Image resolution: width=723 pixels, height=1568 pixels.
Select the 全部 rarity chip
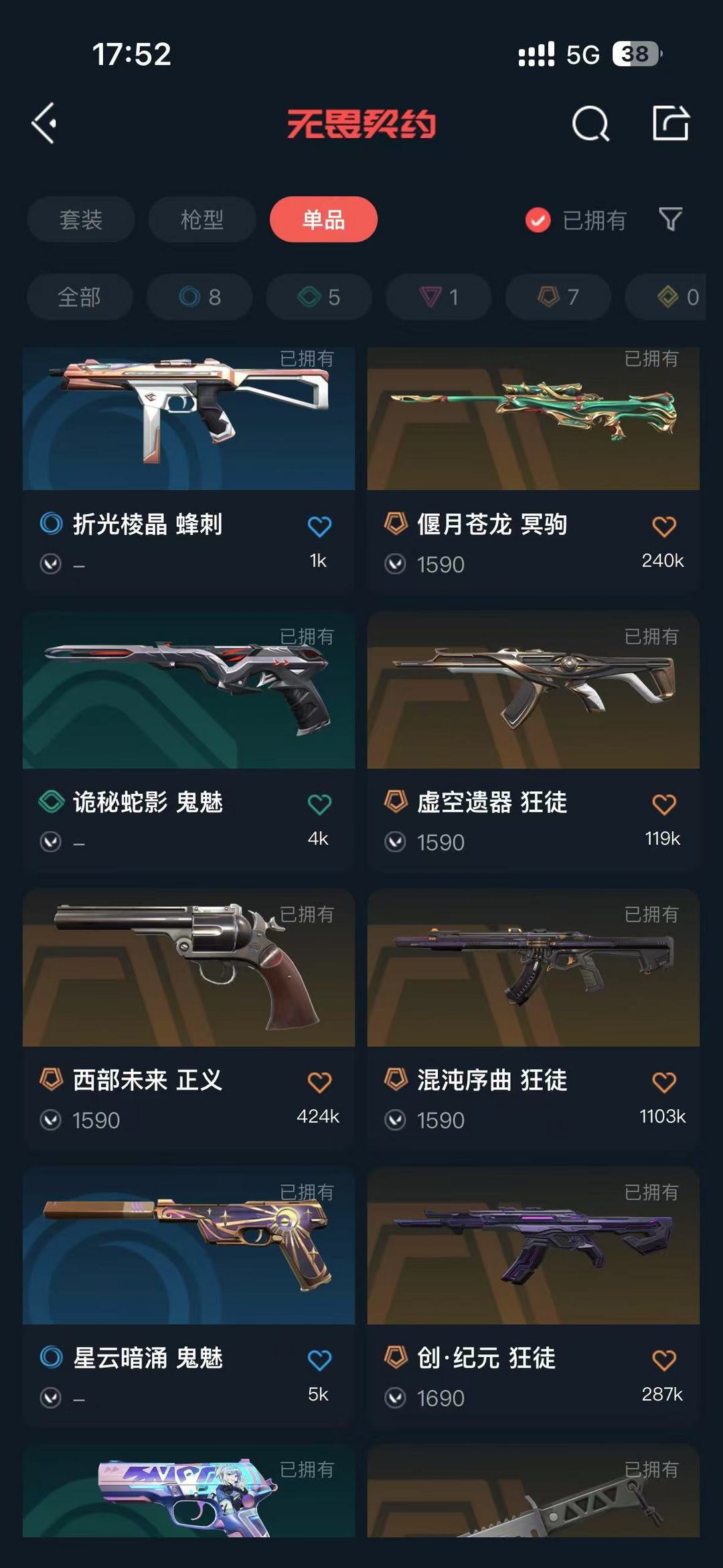80,297
